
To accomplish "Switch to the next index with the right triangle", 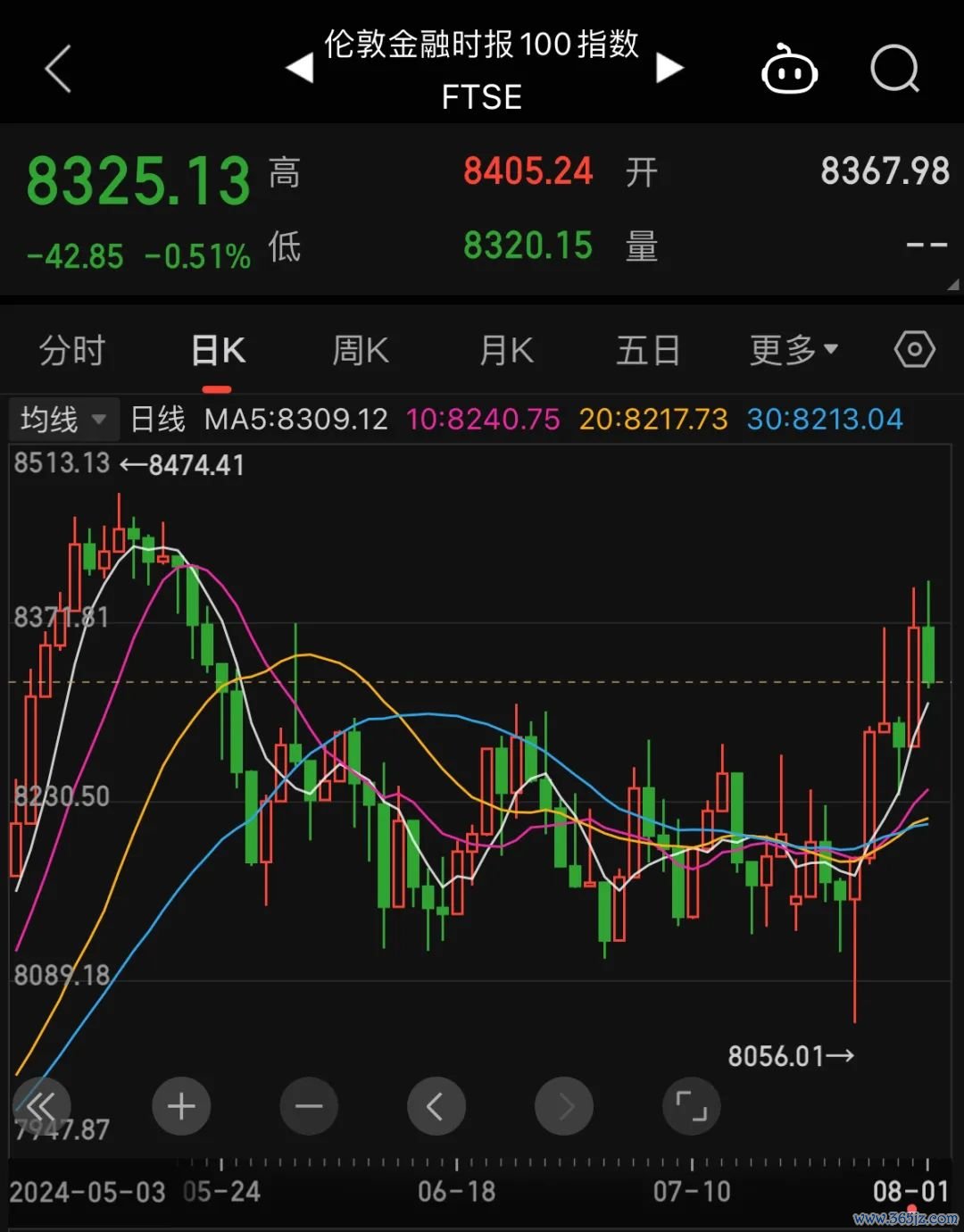I will click(x=669, y=68).
